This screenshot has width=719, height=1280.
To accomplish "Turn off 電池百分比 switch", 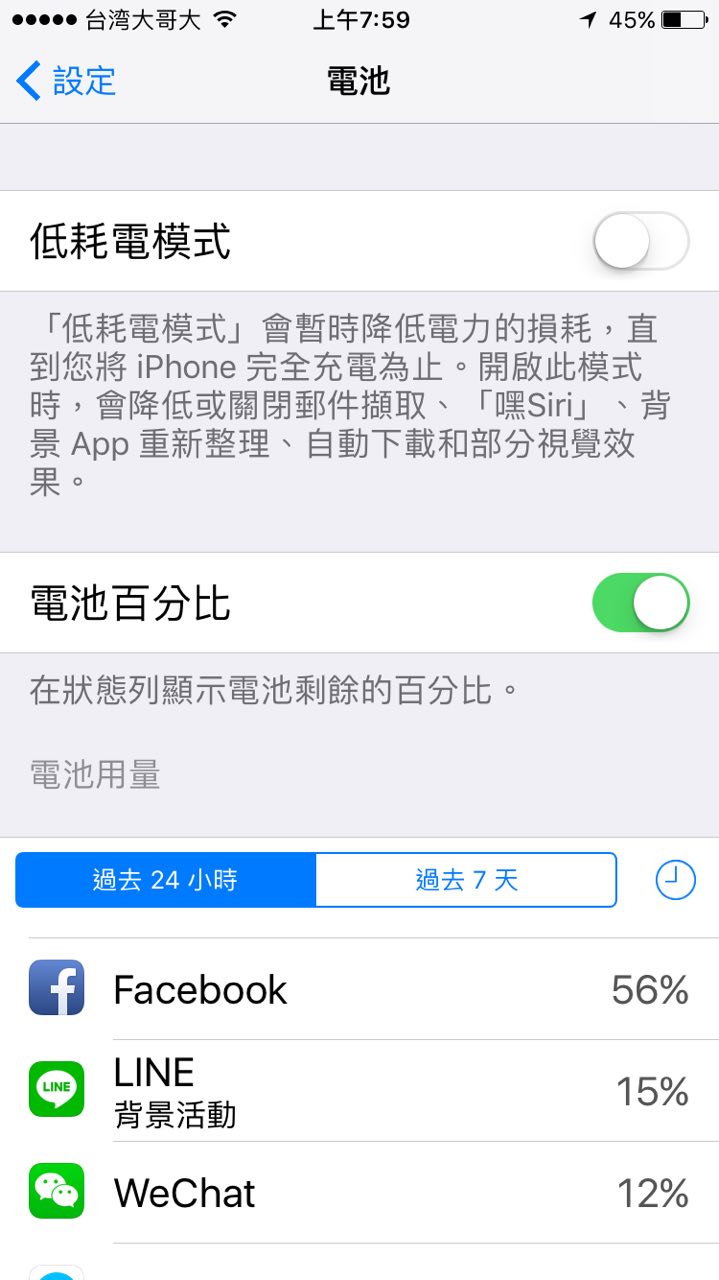I will click(641, 603).
